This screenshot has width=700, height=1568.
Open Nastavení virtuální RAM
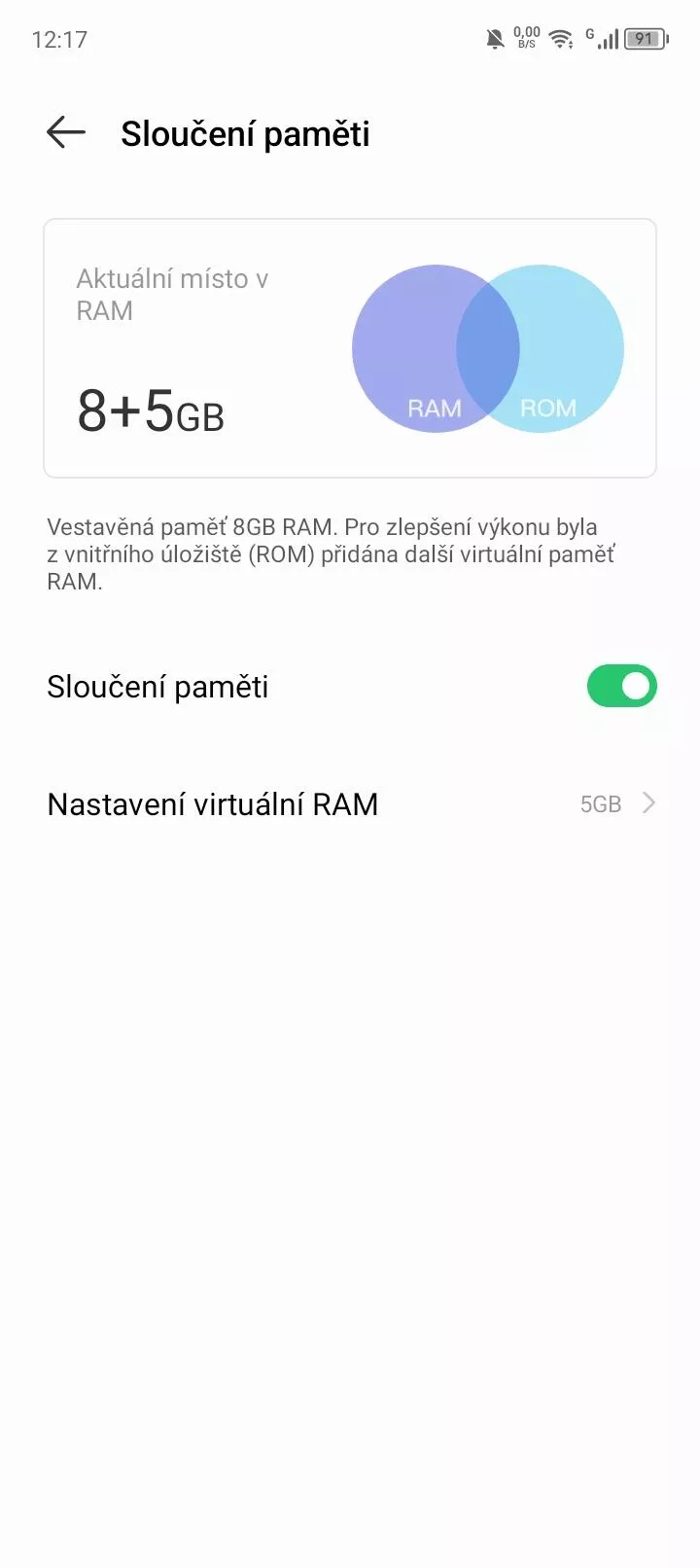coord(350,804)
